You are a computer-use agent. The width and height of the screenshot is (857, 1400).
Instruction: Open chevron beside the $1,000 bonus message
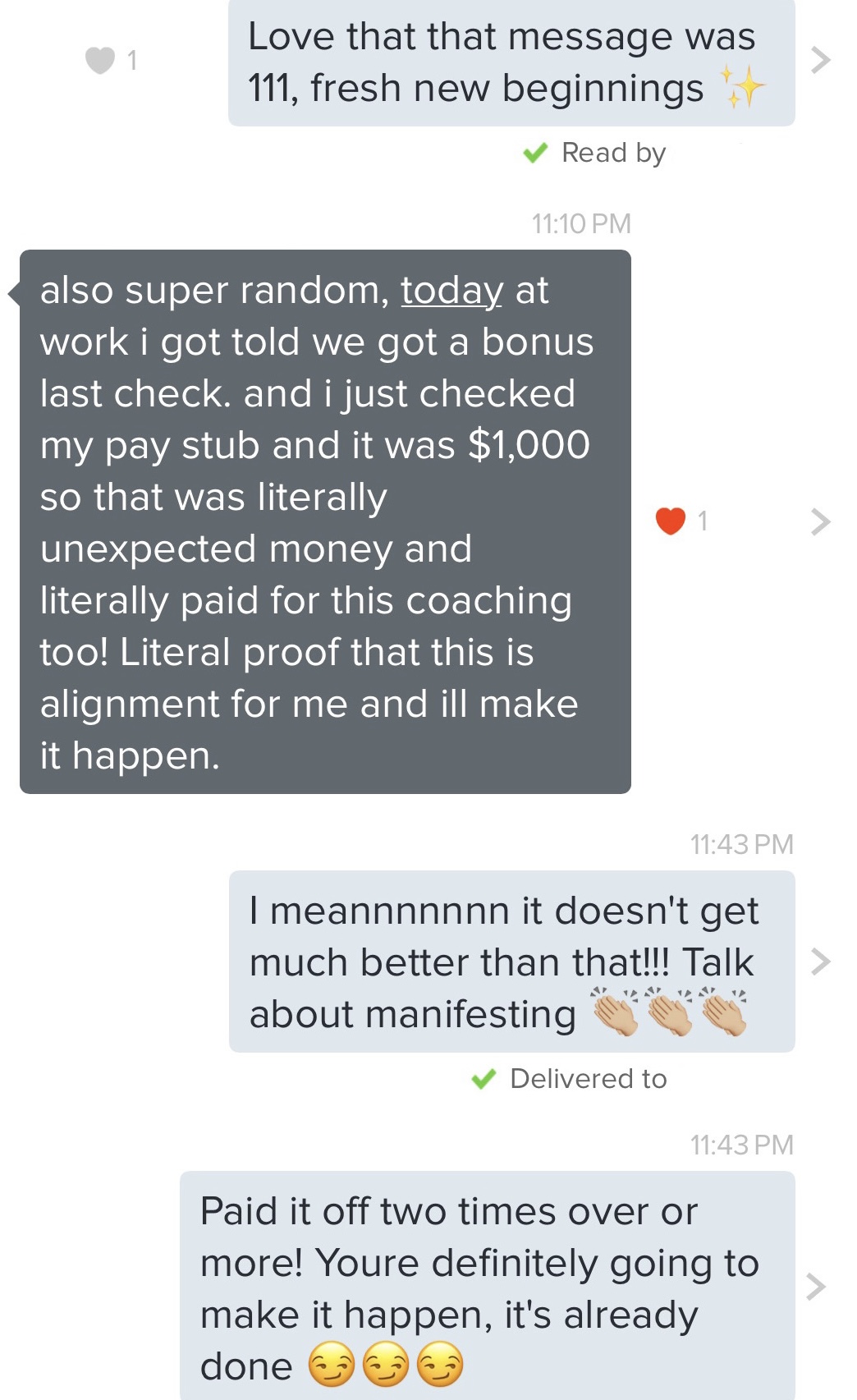point(820,521)
